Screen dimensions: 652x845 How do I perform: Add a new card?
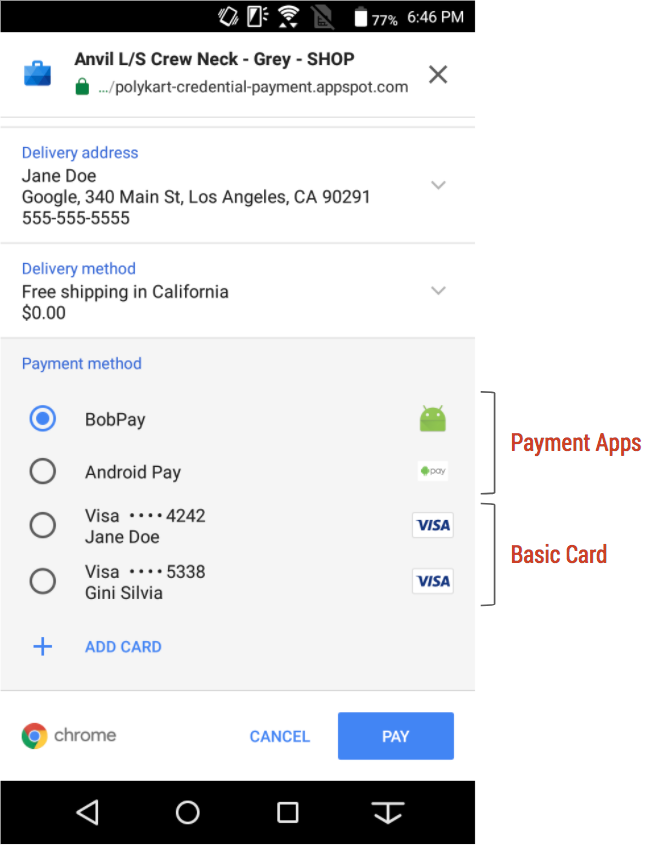[122, 647]
